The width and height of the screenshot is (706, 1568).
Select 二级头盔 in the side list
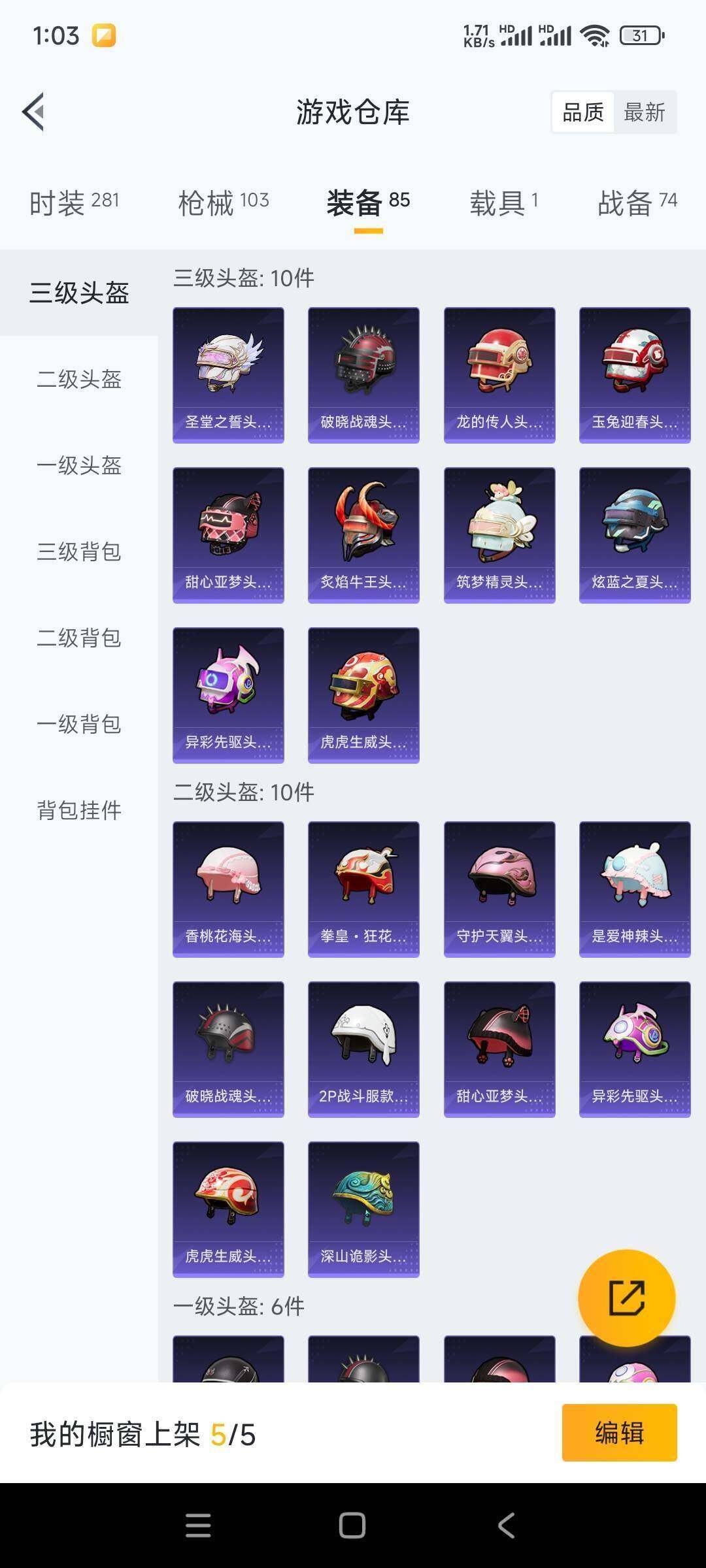tap(79, 379)
